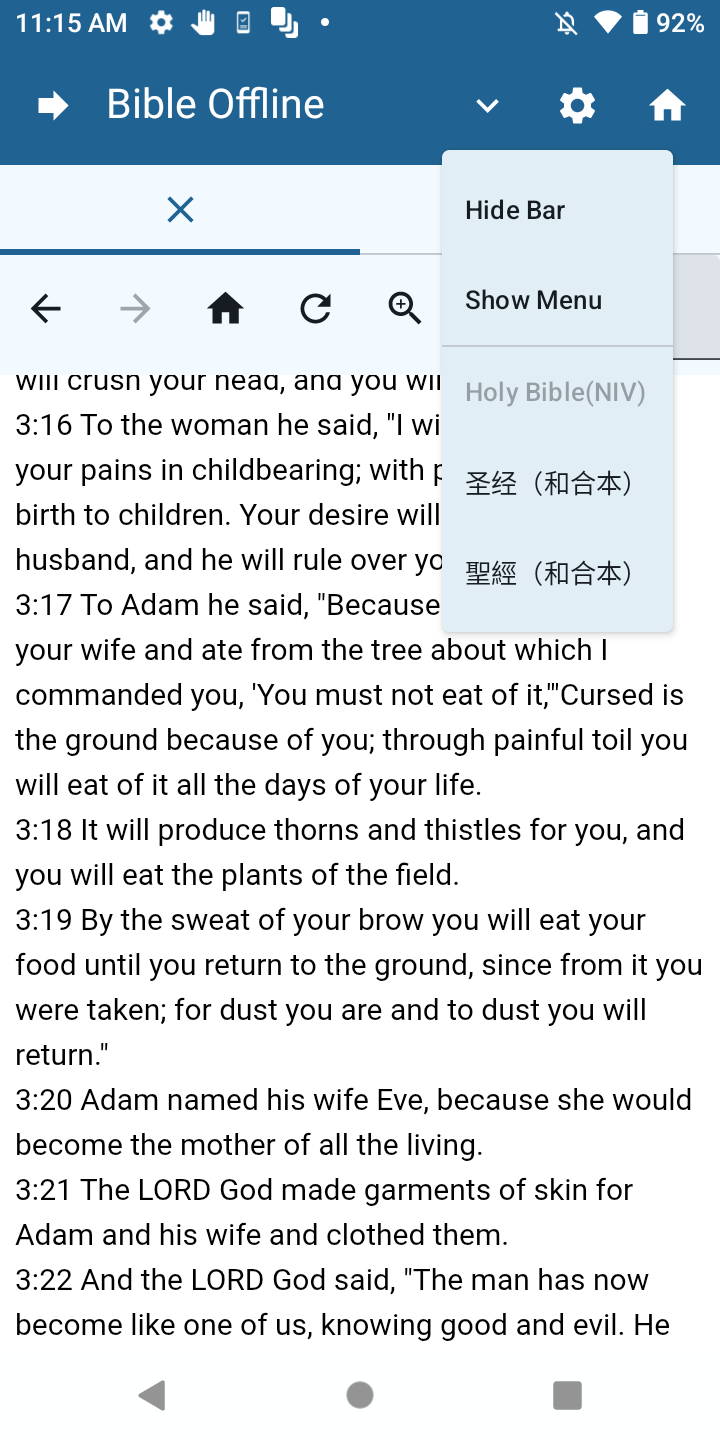This screenshot has width=720, height=1440.
Task: Go to the app home screen
Action: [x=667, y=105]
